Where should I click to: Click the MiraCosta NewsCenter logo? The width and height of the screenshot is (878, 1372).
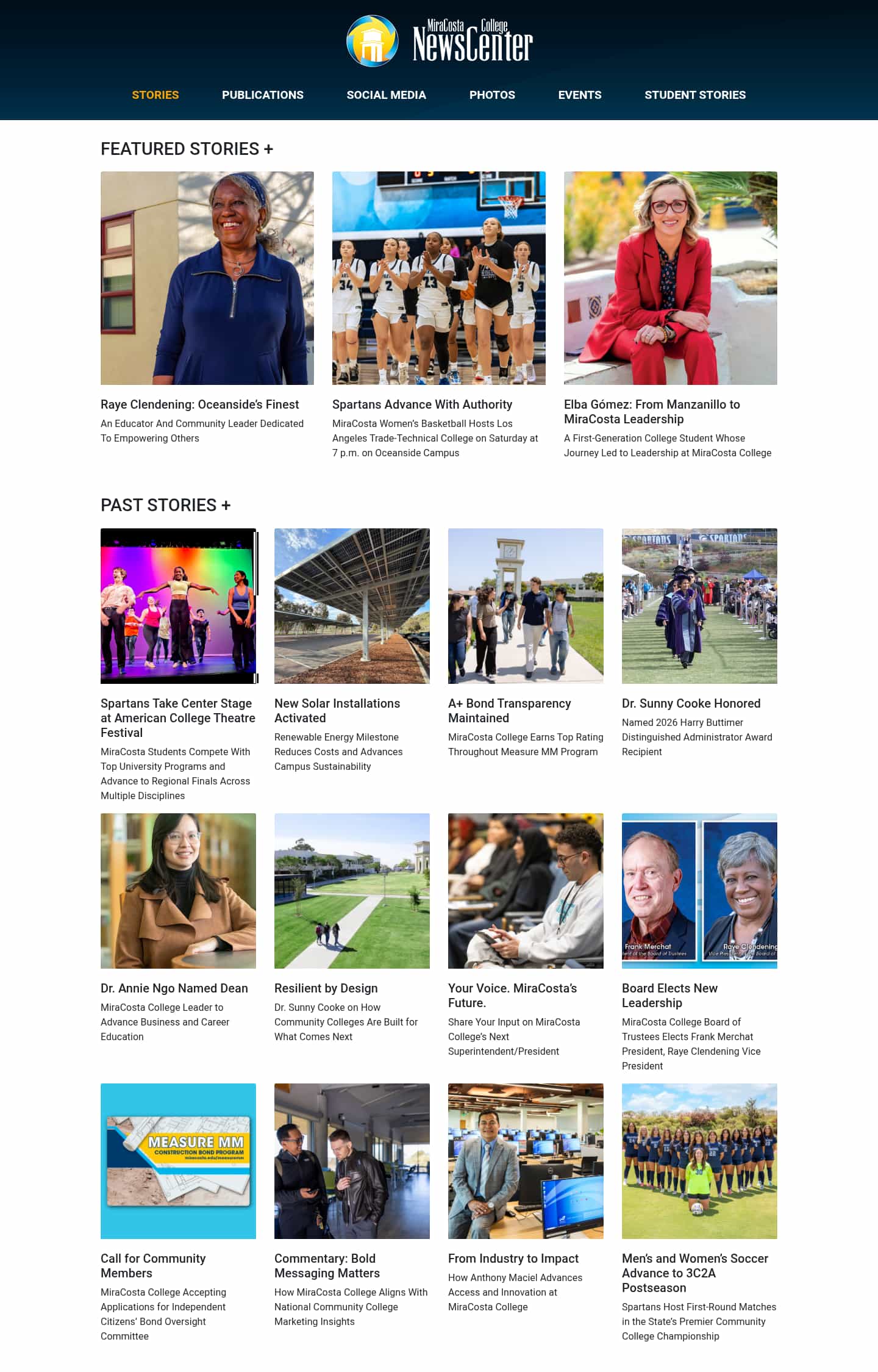point(438,40)
